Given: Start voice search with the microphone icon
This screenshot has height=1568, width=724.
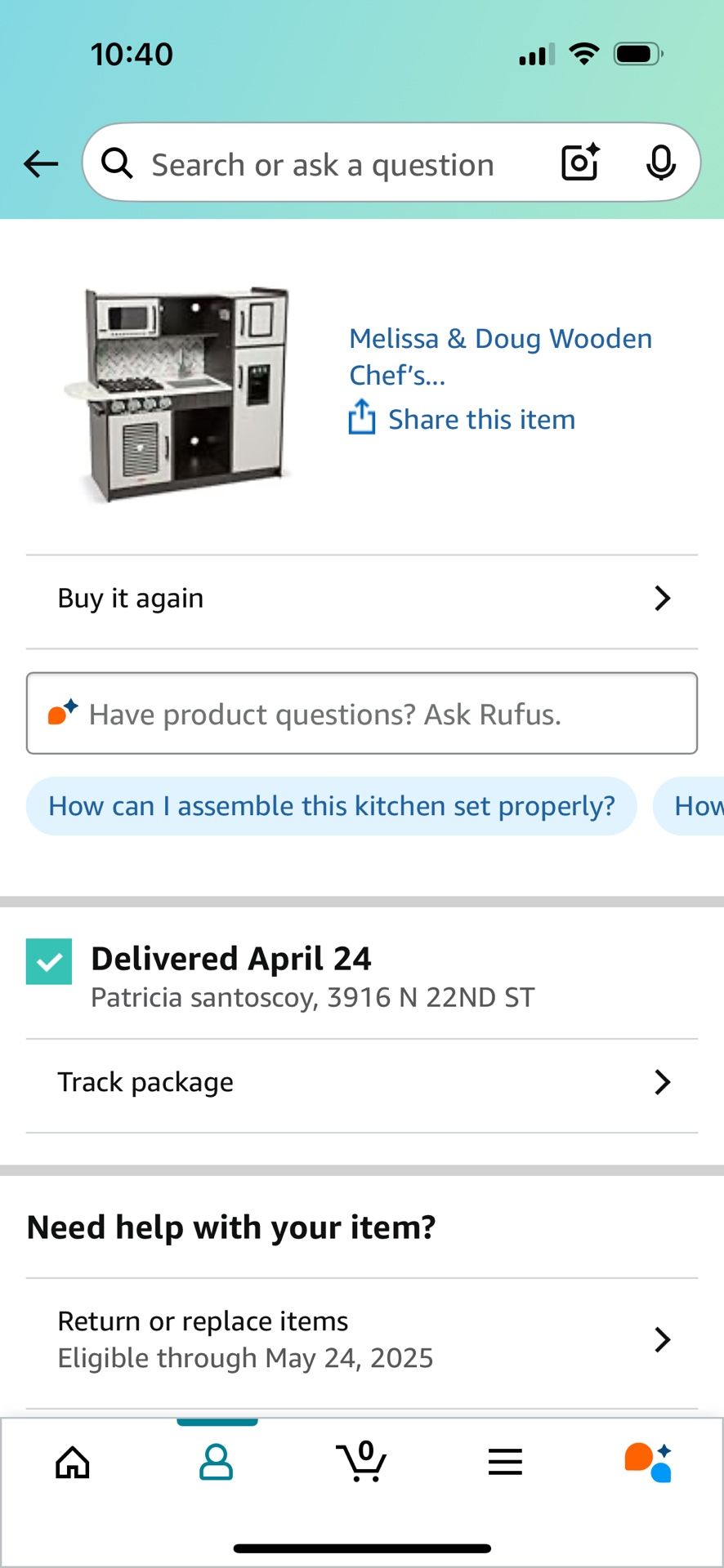Looking at the screenshot, I should click(662, 163).
